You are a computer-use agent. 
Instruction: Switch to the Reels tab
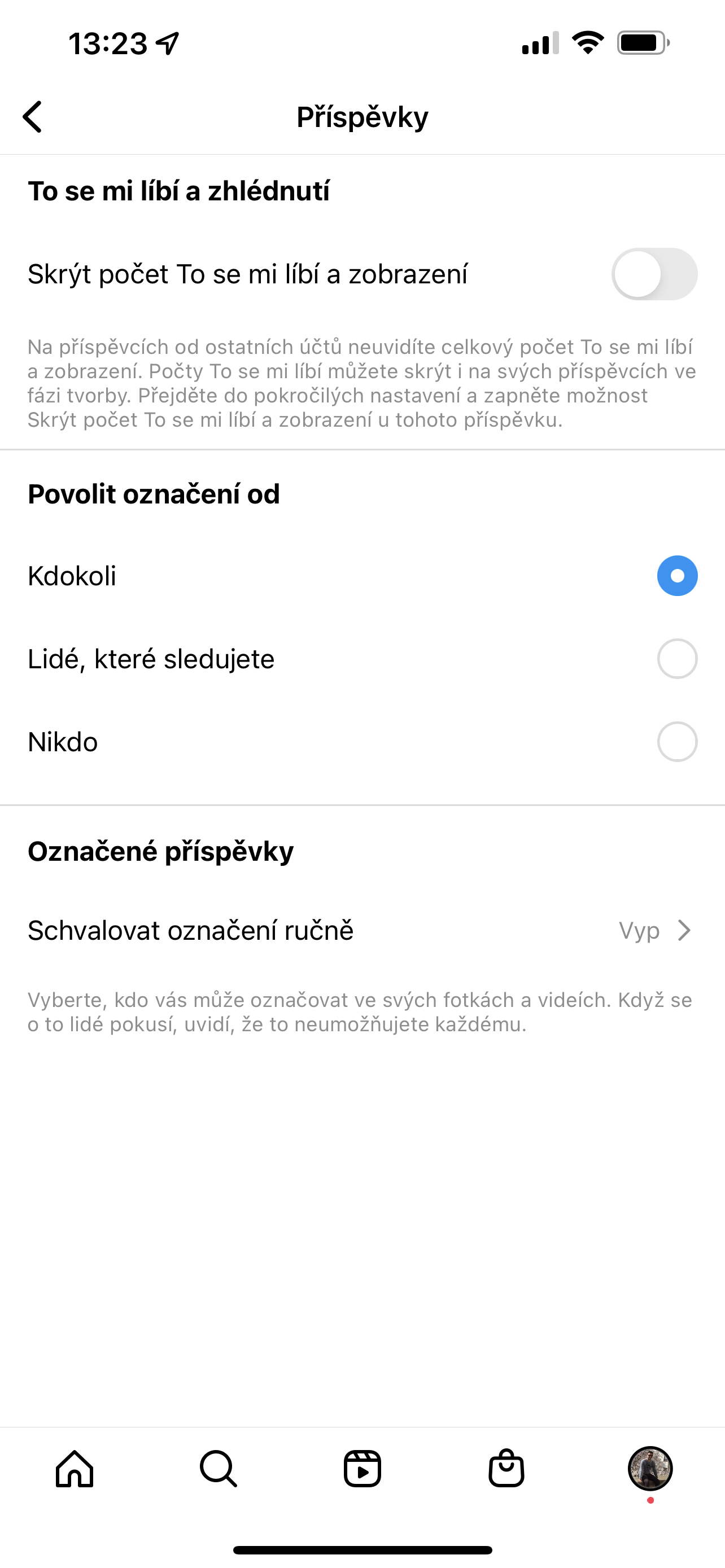(x=362, y=1469)
